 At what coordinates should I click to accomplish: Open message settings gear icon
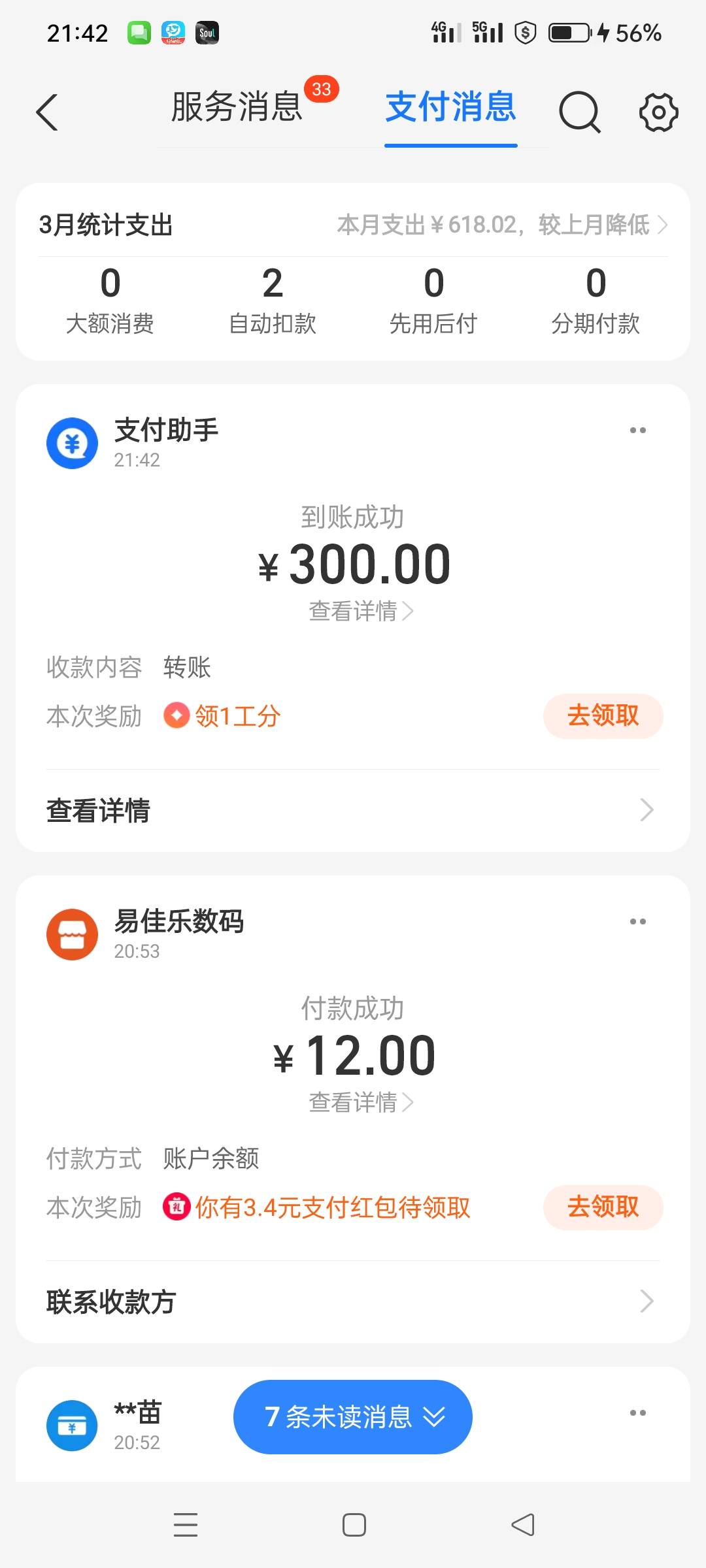pyautogui.click(x=658, y=112)
